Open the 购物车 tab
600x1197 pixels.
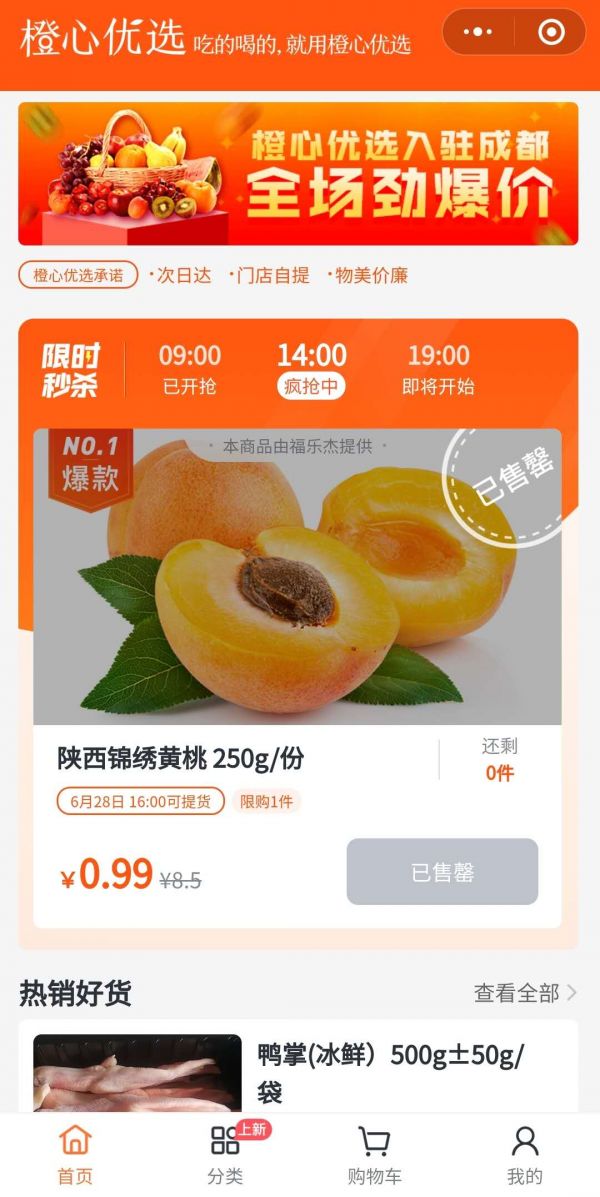pos(374,1153)
